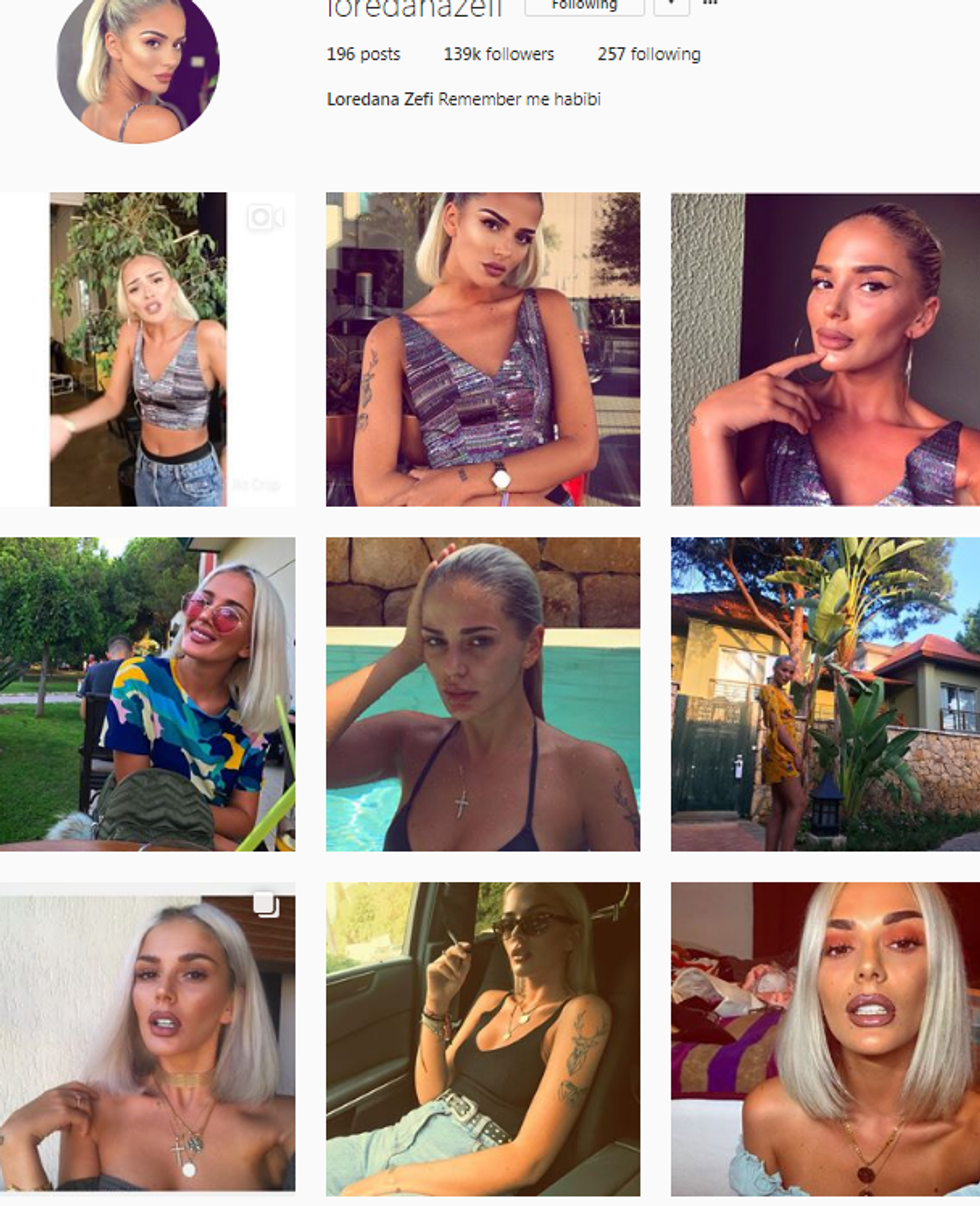Open the circular profile picture
This screenshot has height=1206, width=980.
[x=138, y=65]
